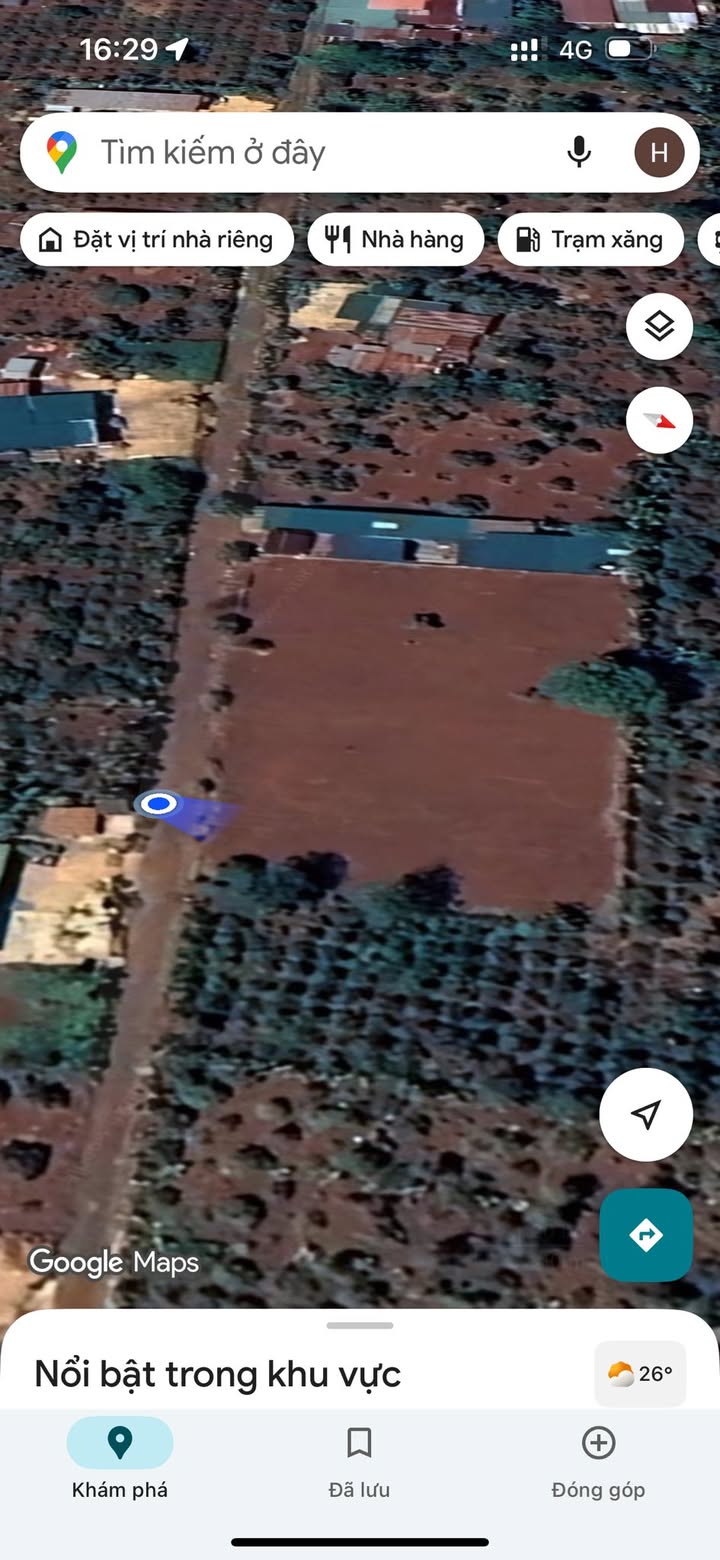The width and height of the screenshot is (720, 1560).
Task: Switch to the "Khám phá" tab
Action: pos(120,1460)
